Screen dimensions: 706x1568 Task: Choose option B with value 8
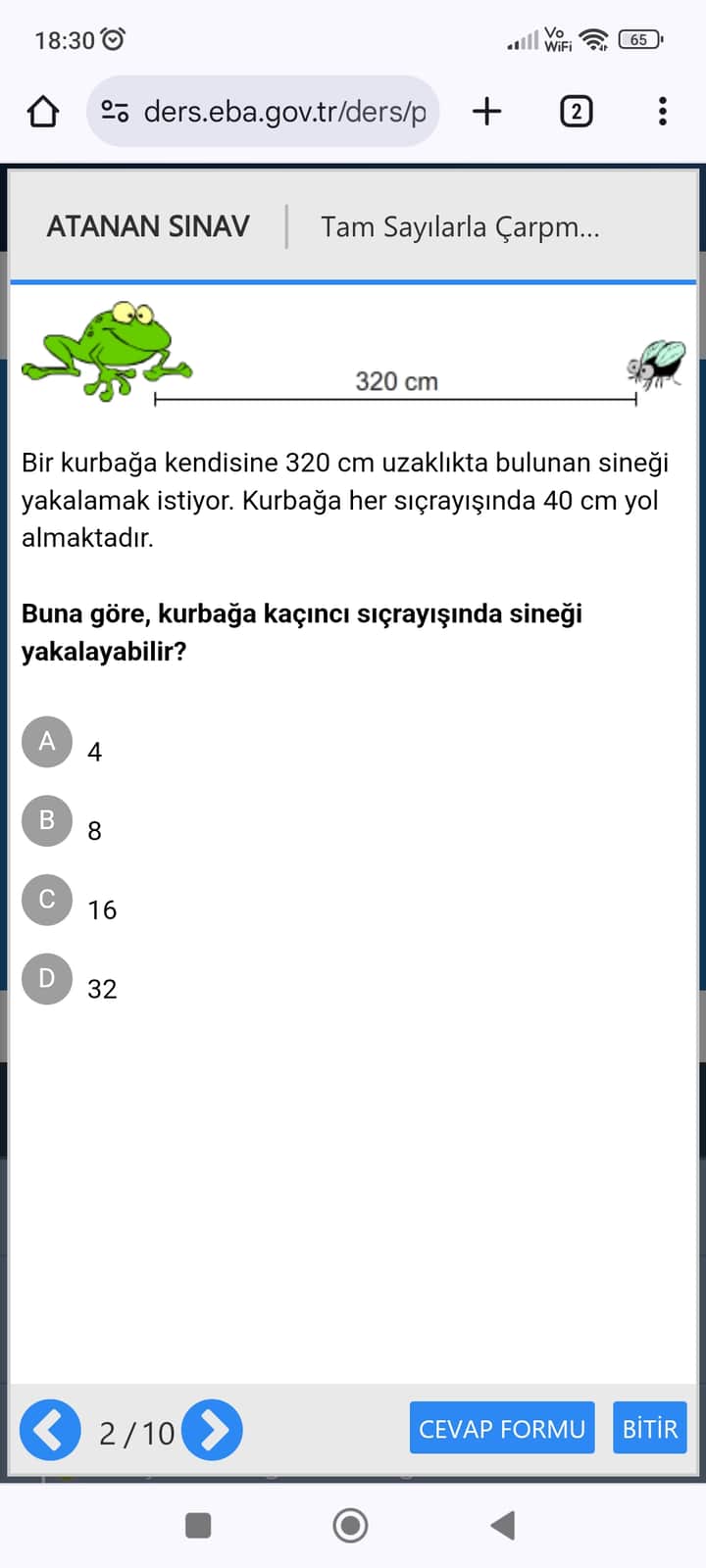(x=47, y=821)
